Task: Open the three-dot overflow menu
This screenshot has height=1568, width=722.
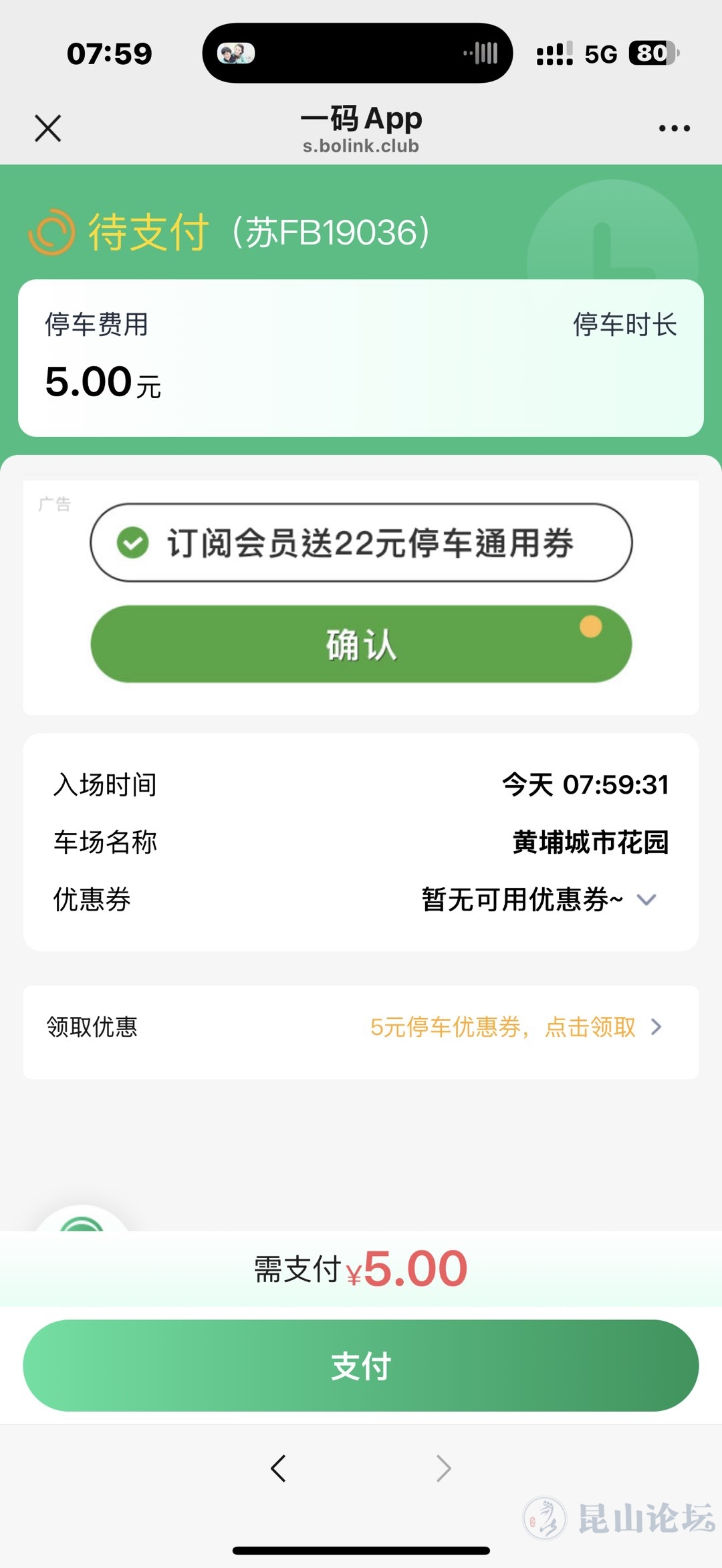Action: (674, 128)
